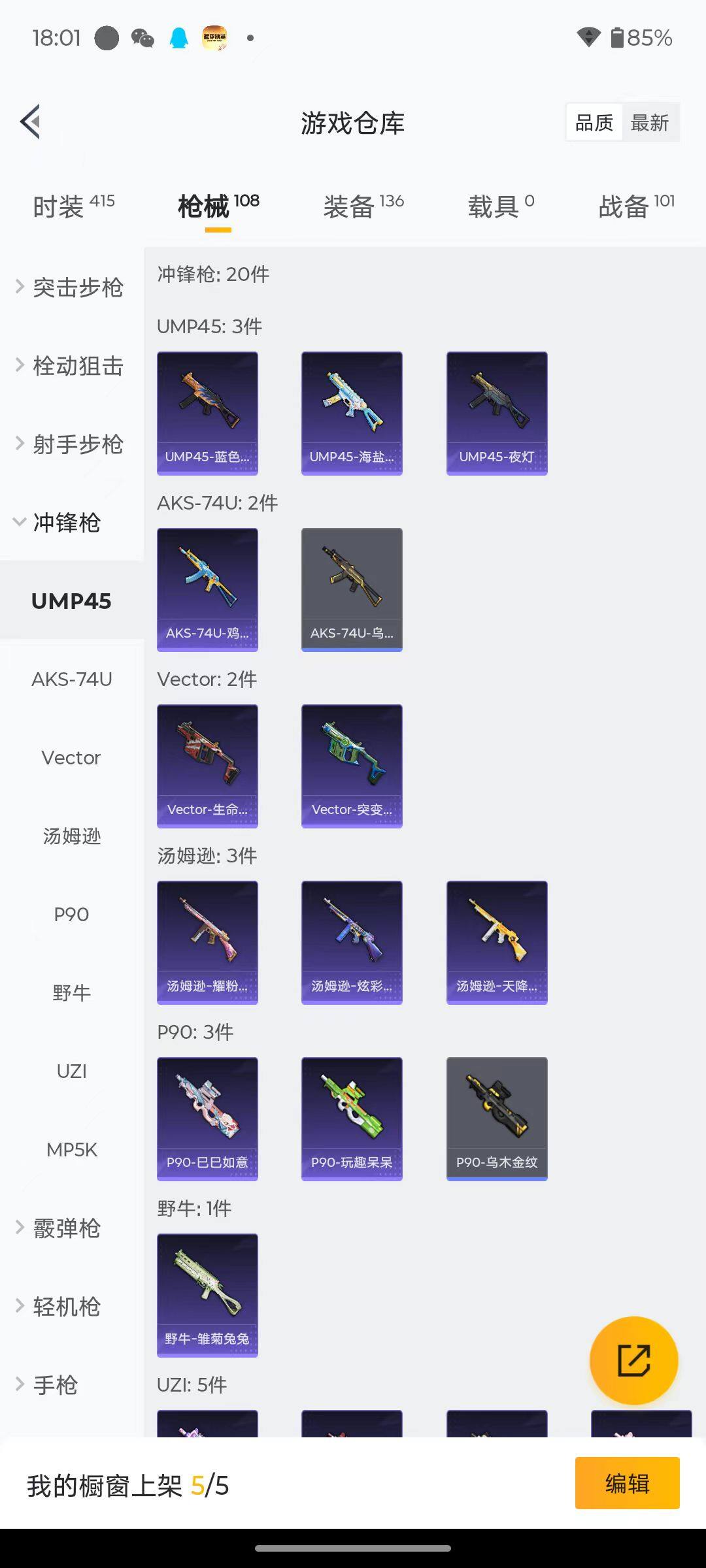Switch to the 装备 tab
706x1568 pixels.
pos(363,207)
